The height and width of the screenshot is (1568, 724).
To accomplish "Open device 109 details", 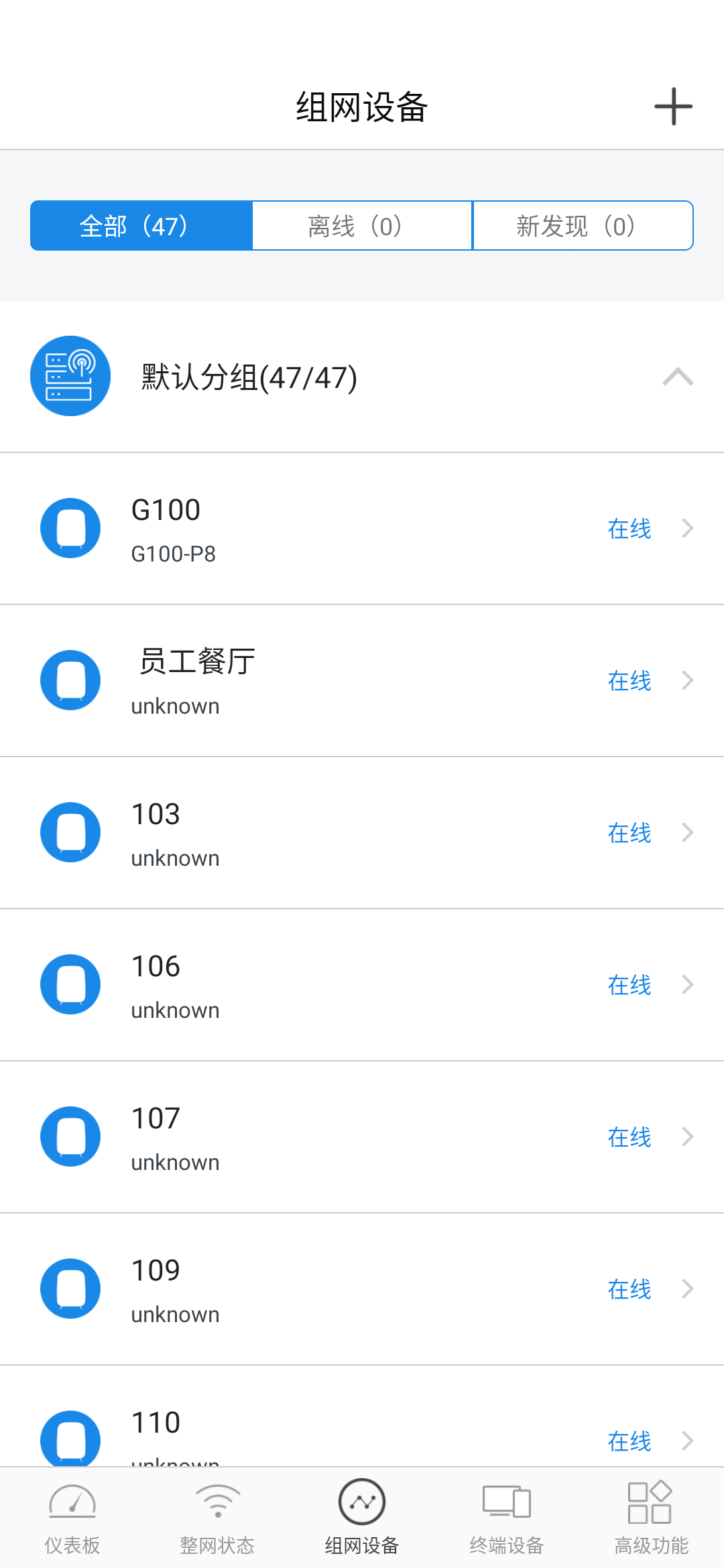I will pyautogui.click(x=362, y=1289).
